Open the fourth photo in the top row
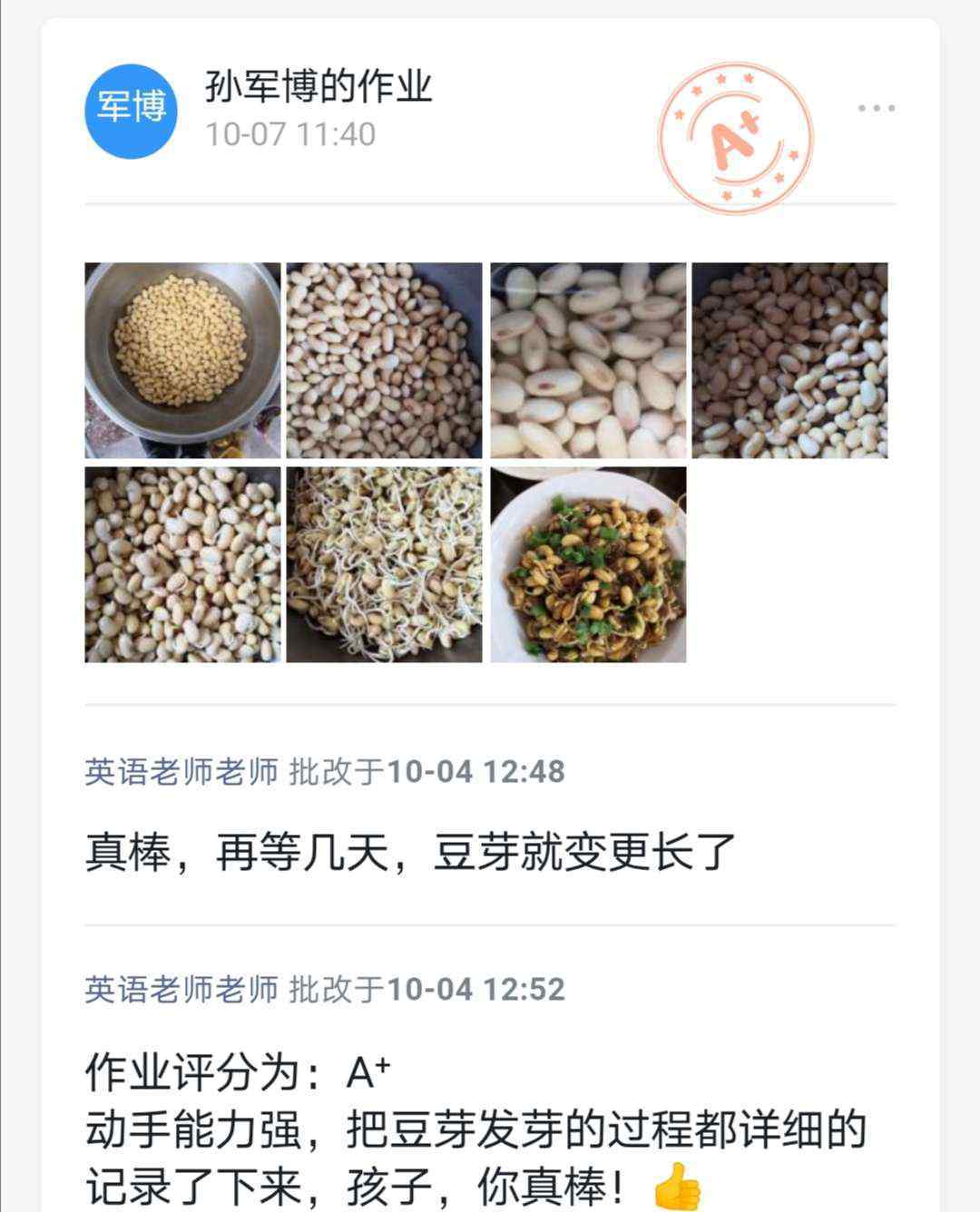980x1212 pixels. click(x=789, y=360)
